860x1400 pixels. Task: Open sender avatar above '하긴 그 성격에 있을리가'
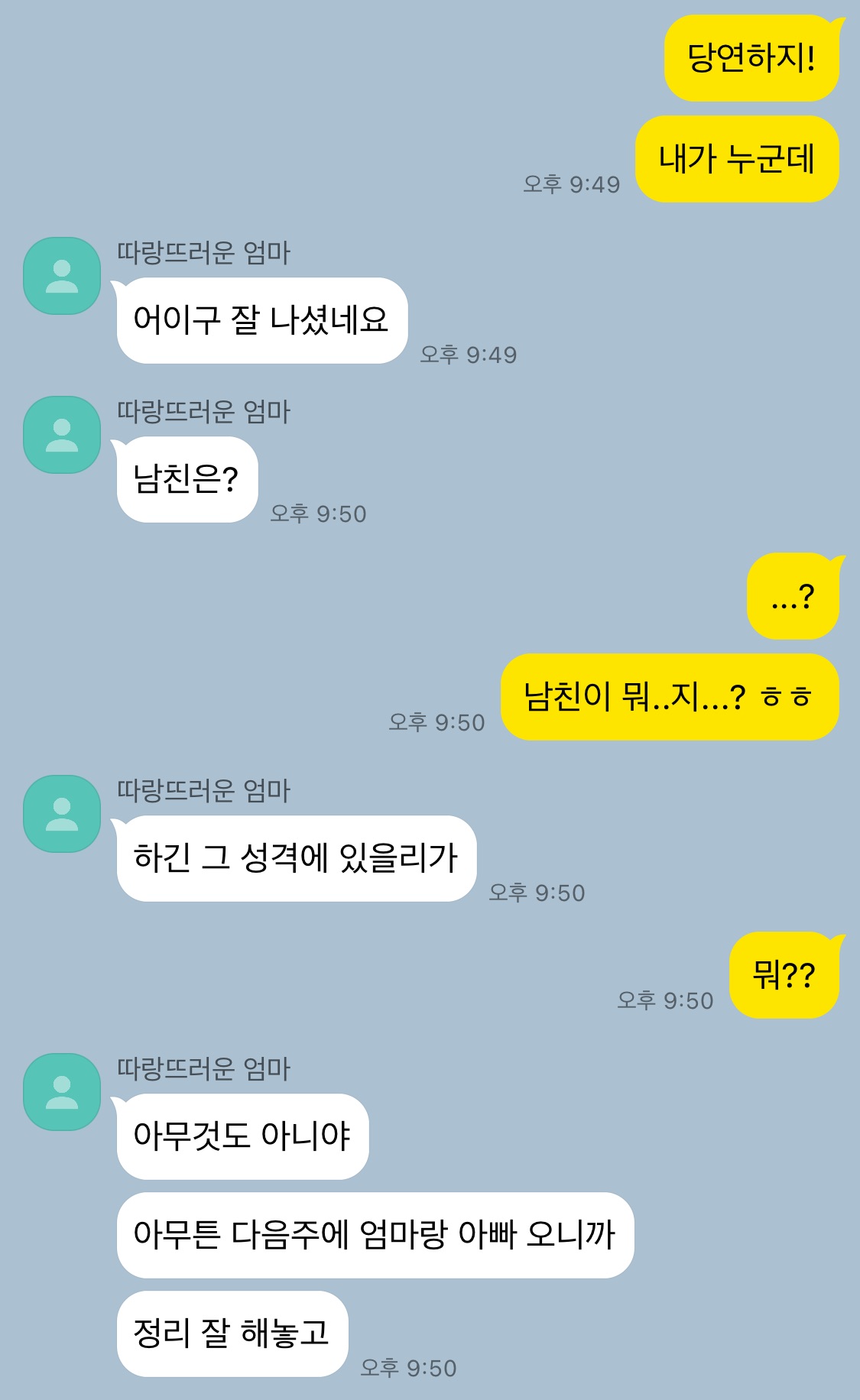(x=62, y=814)
